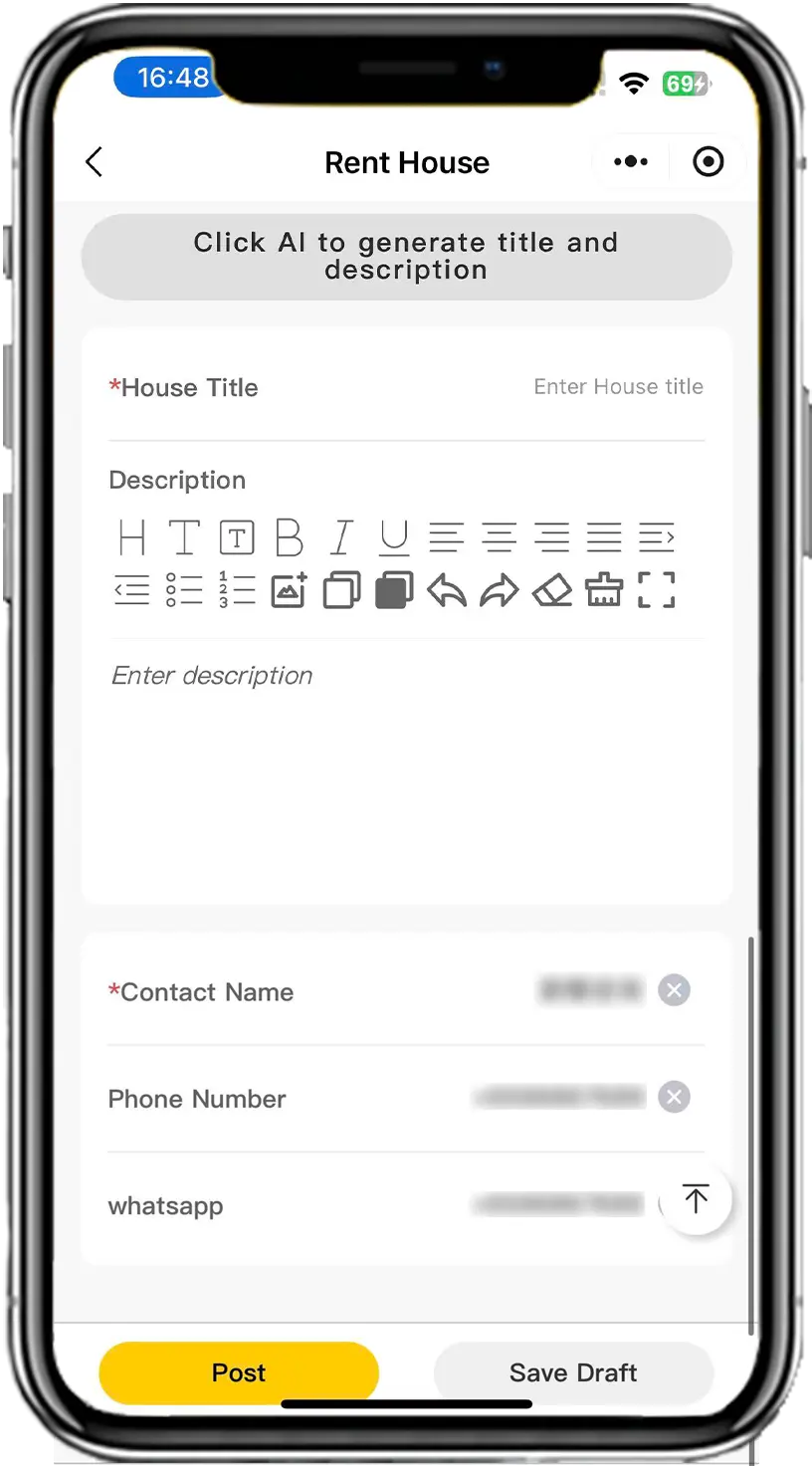Open the three-dot mini program menu

[631, 162]
